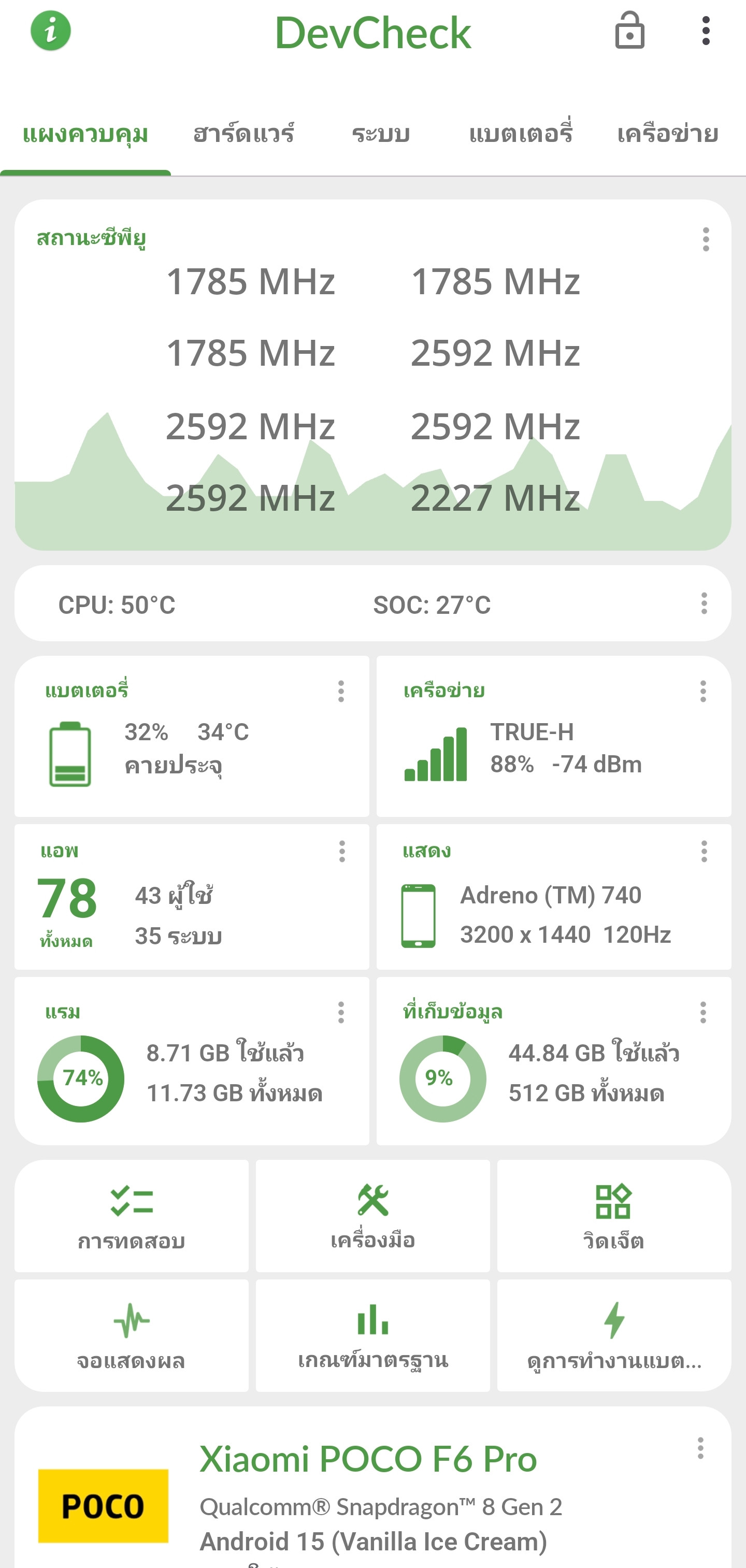
Task: Open เกณฑ์มาตรฐาน benchmarks
Action: (372, 1335)
